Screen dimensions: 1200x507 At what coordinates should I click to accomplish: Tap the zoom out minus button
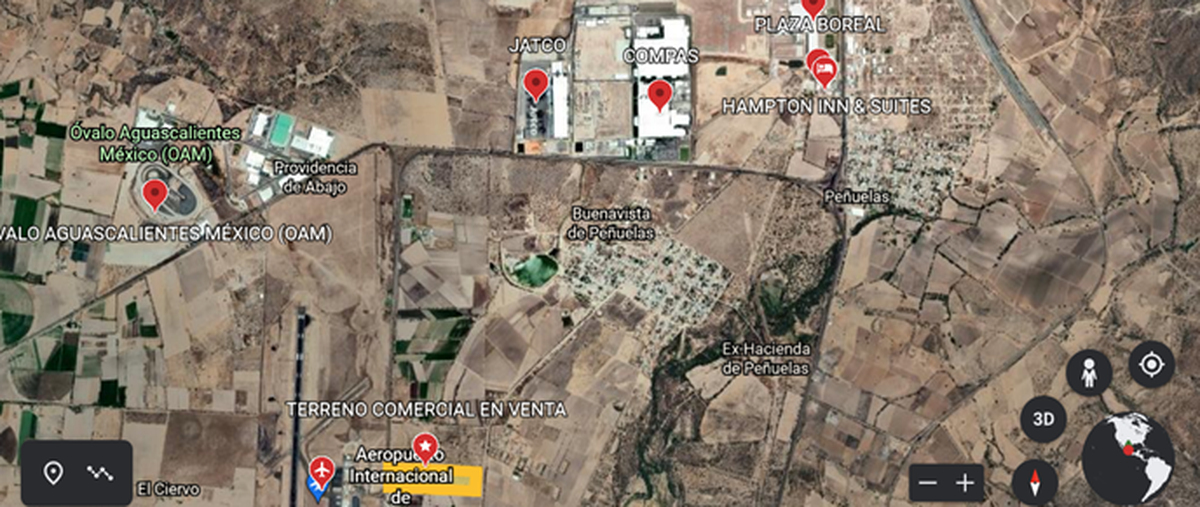pos(928,484)
